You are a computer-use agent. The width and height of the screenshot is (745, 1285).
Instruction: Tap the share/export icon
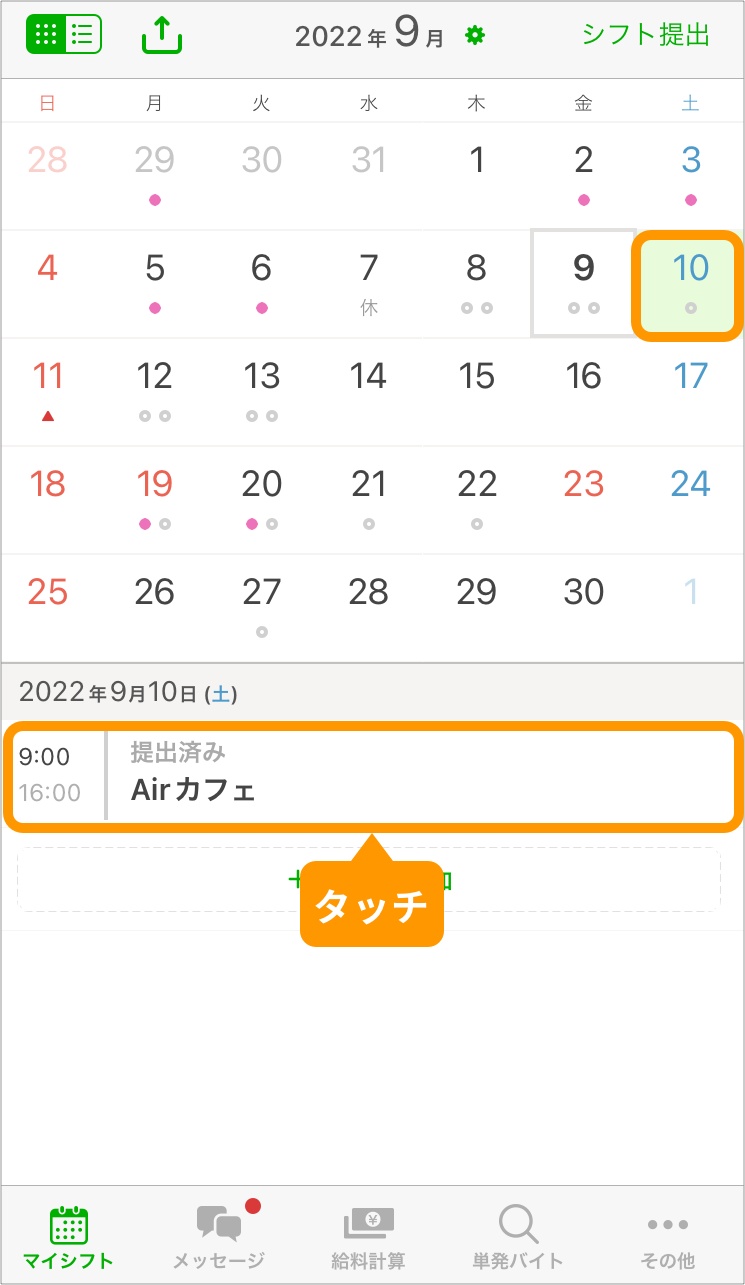click(162, 35)
